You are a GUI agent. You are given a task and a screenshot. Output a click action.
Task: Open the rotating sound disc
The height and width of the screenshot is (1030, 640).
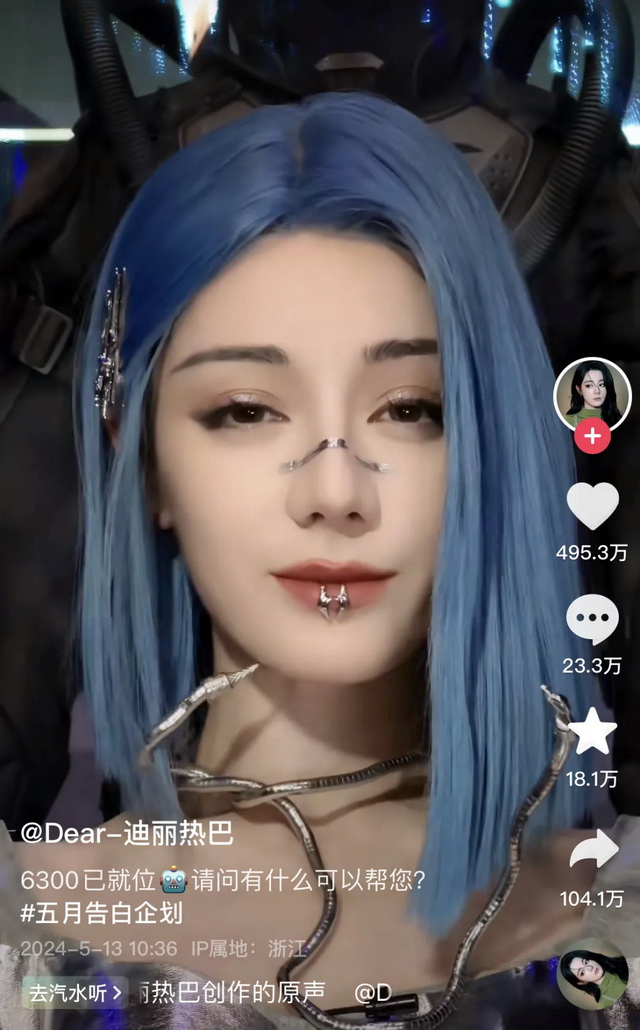[593, 973]
